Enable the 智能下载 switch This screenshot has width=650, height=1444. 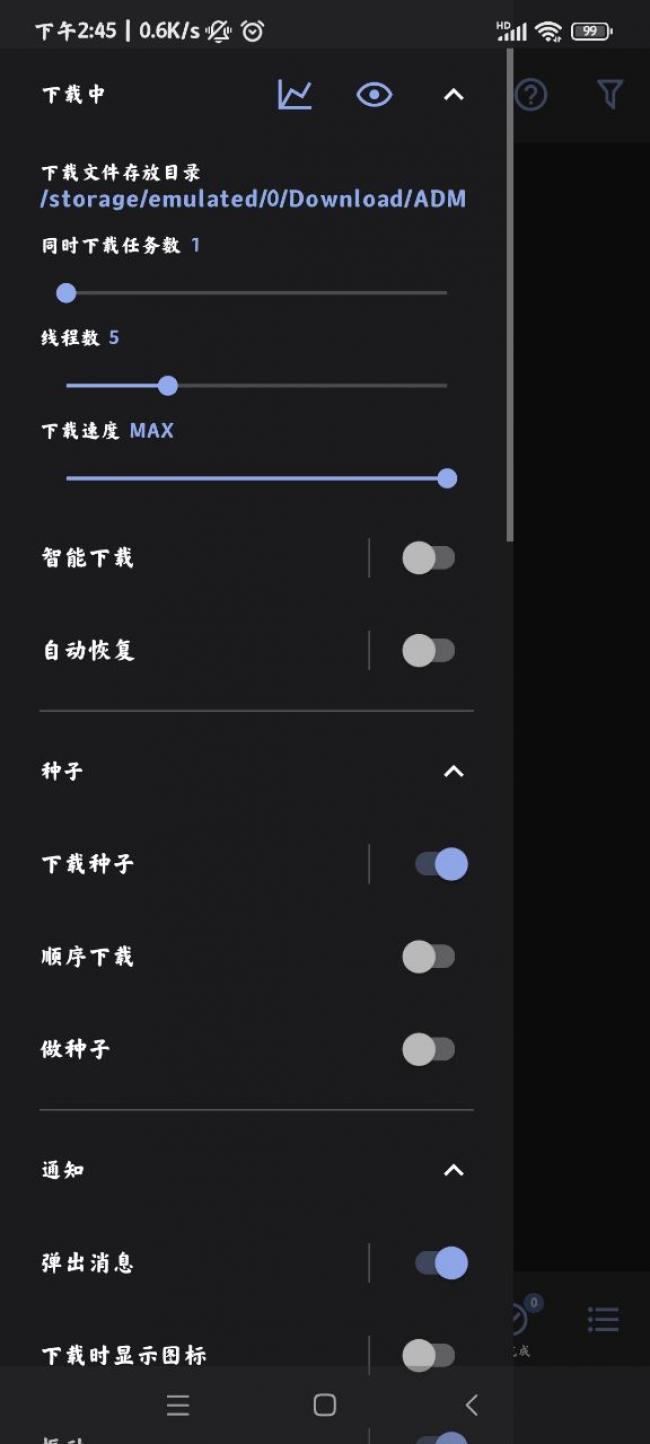coord(429,558)
